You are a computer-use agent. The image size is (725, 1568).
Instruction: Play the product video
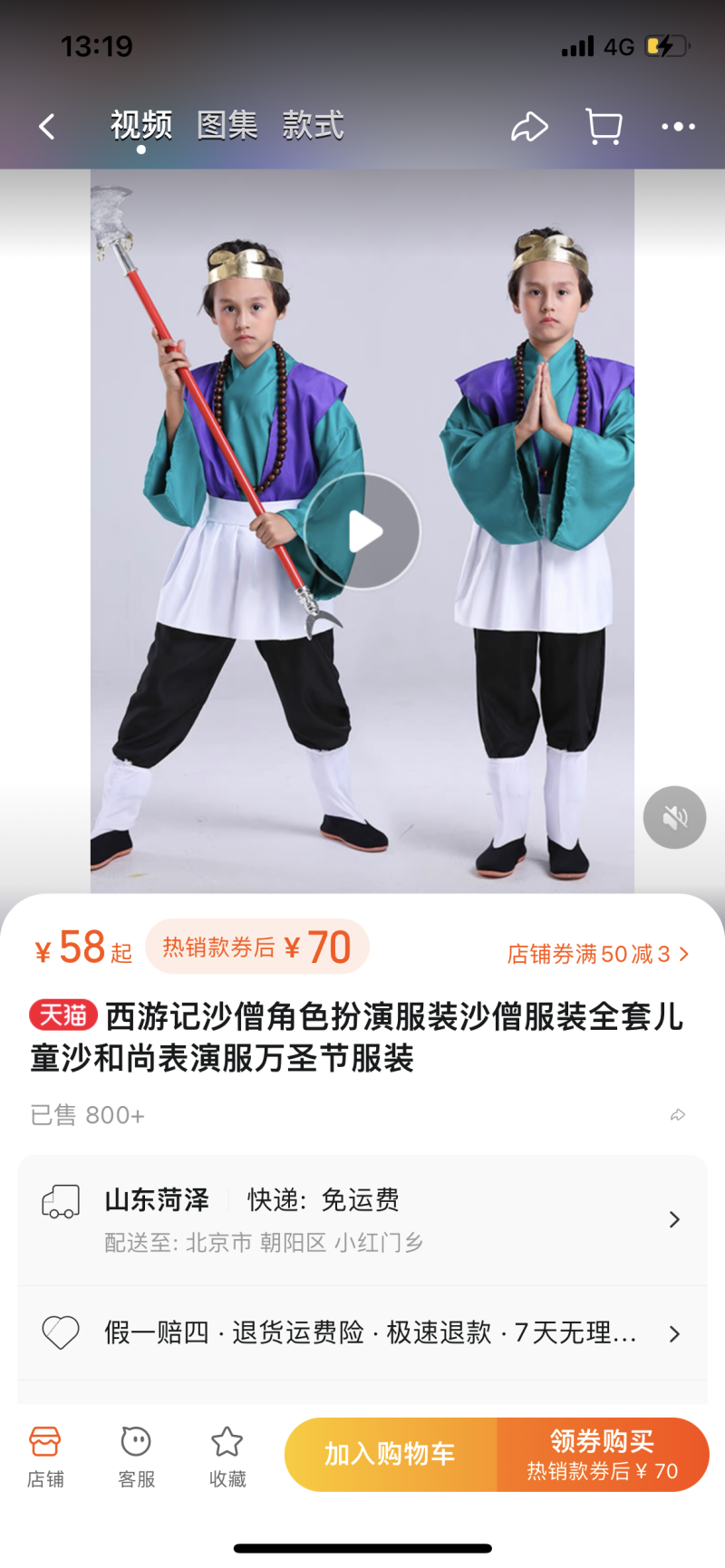click(362, 532)
